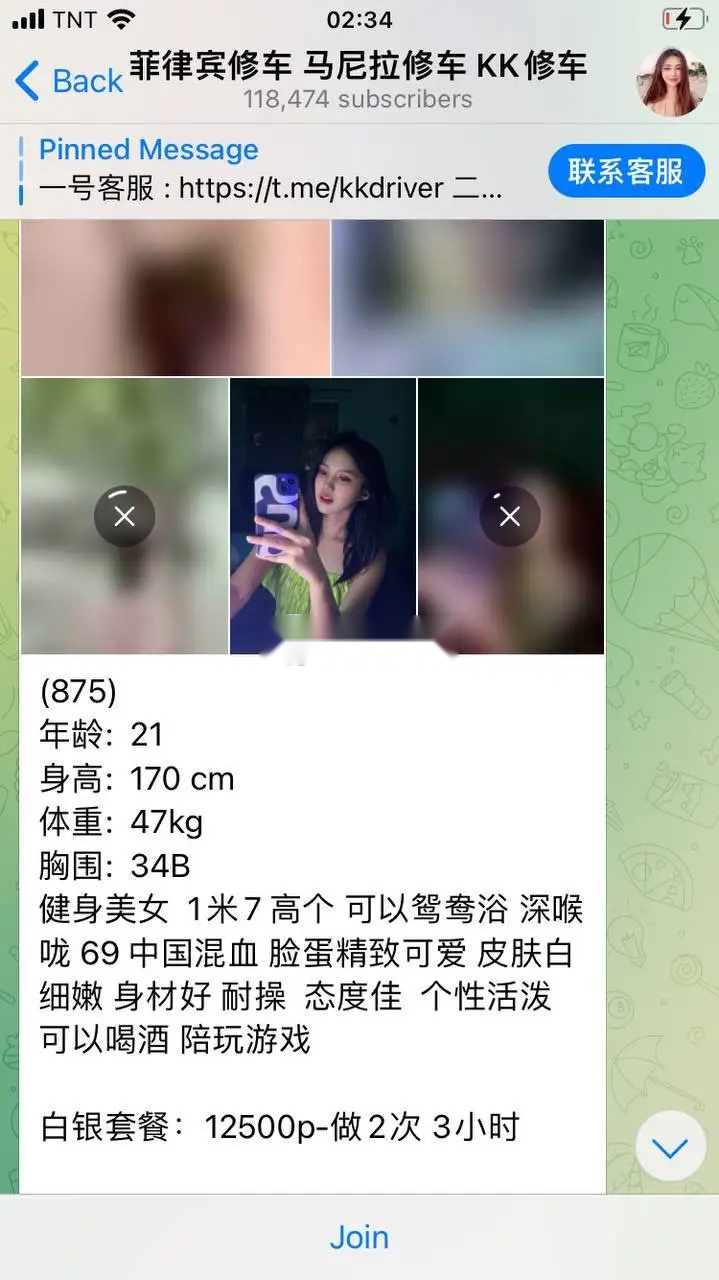Go back to the previous screen
The width and height of the screenshot is (719, 1280).
tap(68, 80)
